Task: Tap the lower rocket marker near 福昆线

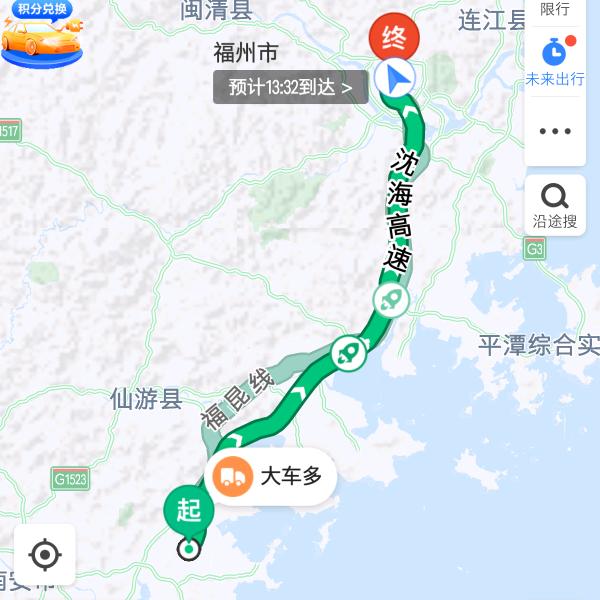Action: 349,352
